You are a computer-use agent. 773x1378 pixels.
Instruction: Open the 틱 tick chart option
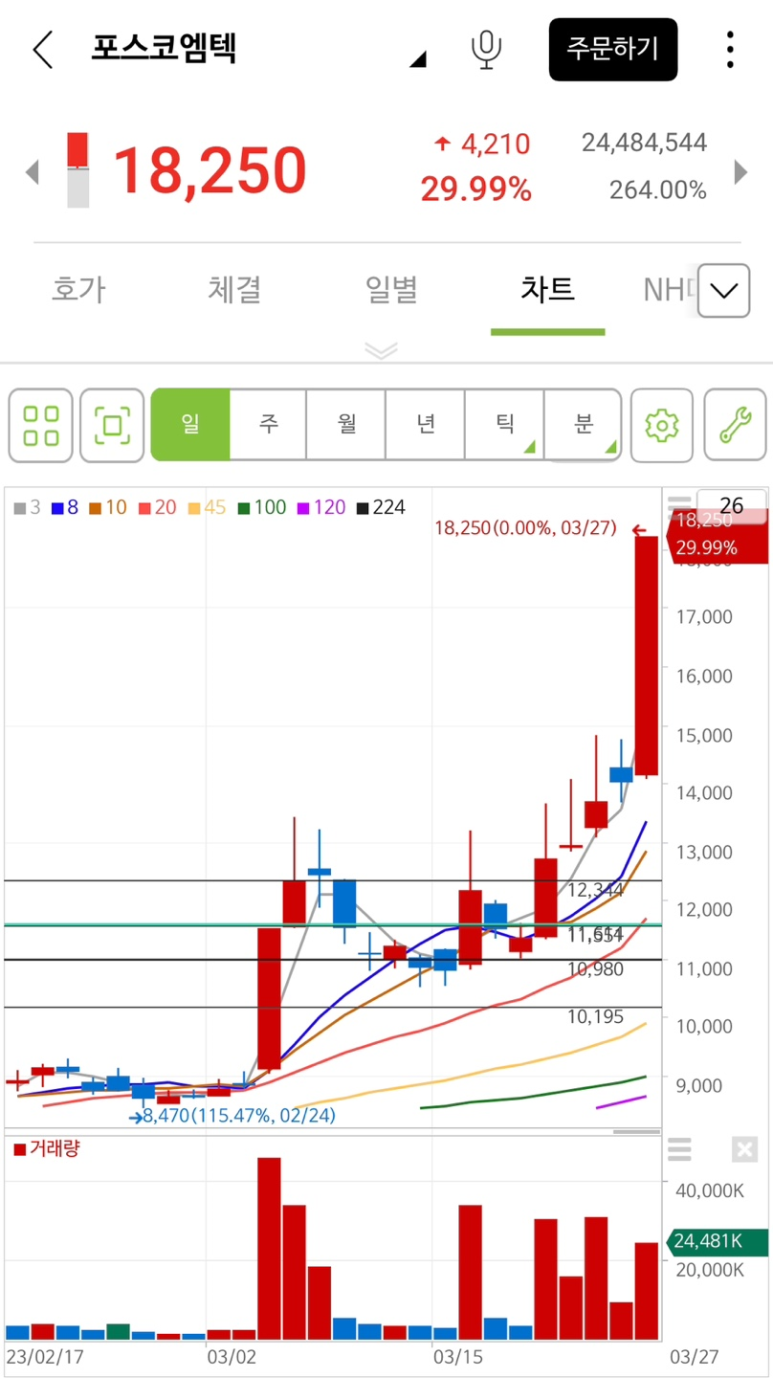(504, 425)
